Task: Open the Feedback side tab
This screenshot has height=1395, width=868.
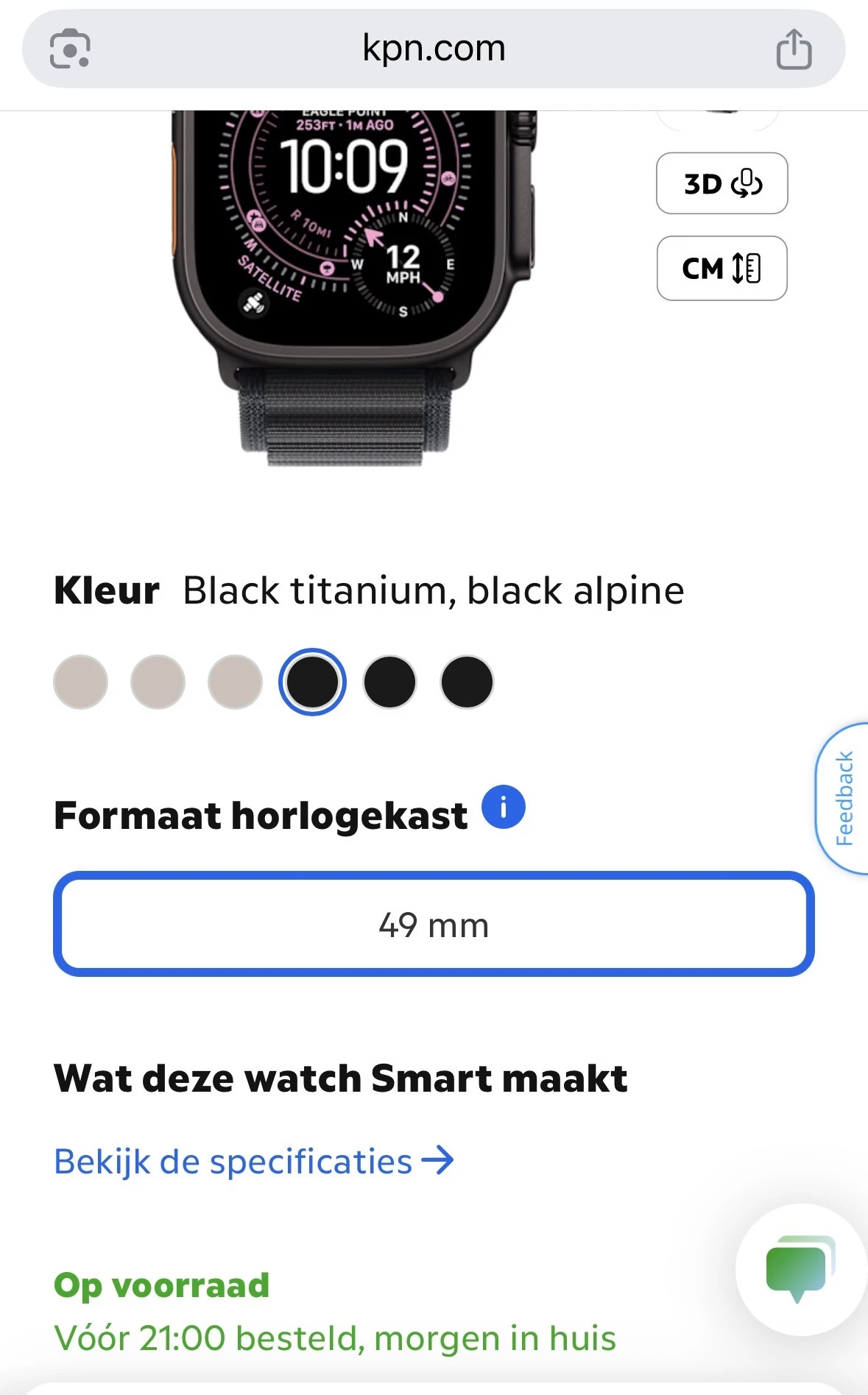Action: [x=844, y=798]
